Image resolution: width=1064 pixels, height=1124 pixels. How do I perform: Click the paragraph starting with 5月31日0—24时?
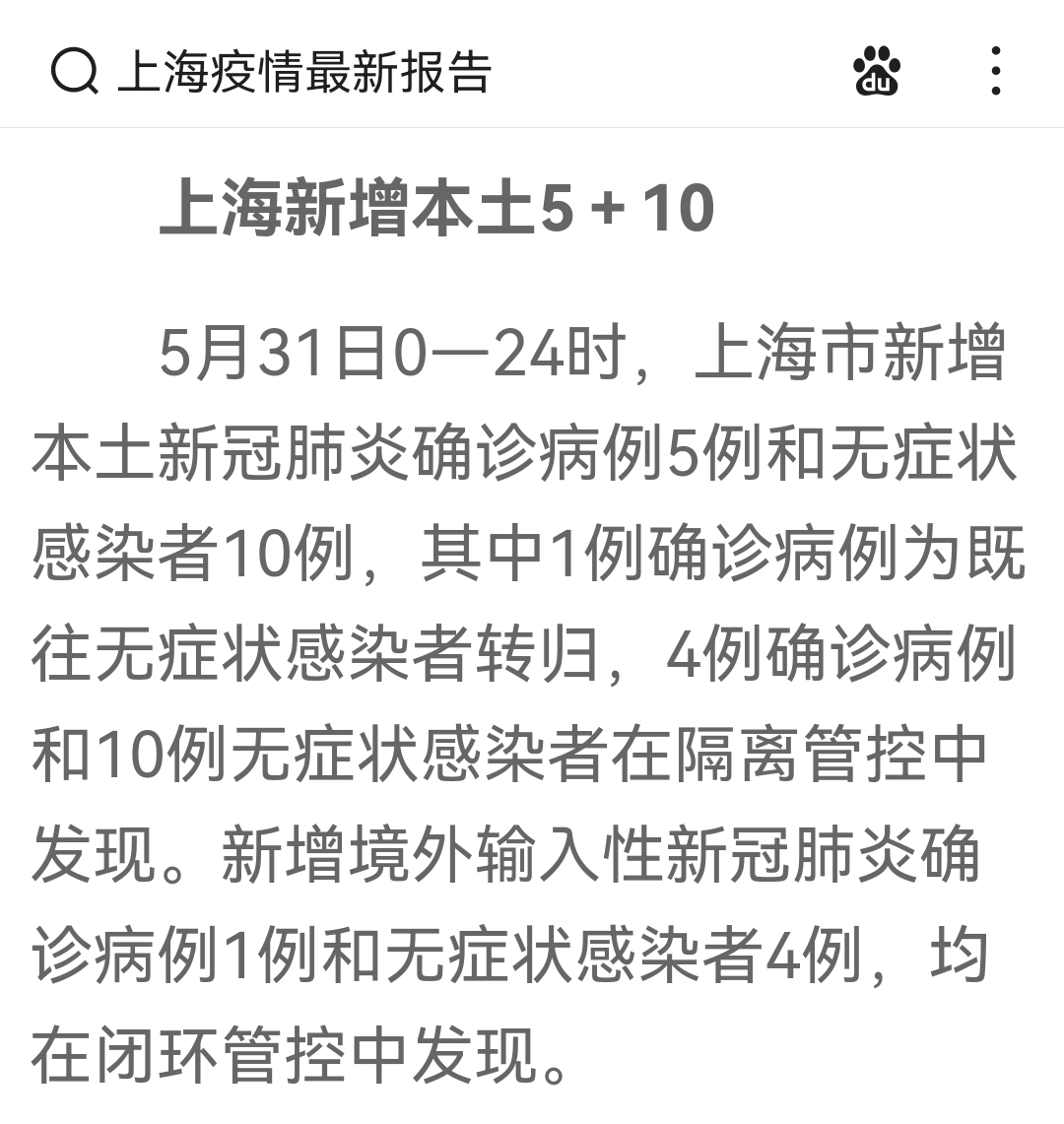(x=532, y=360)
